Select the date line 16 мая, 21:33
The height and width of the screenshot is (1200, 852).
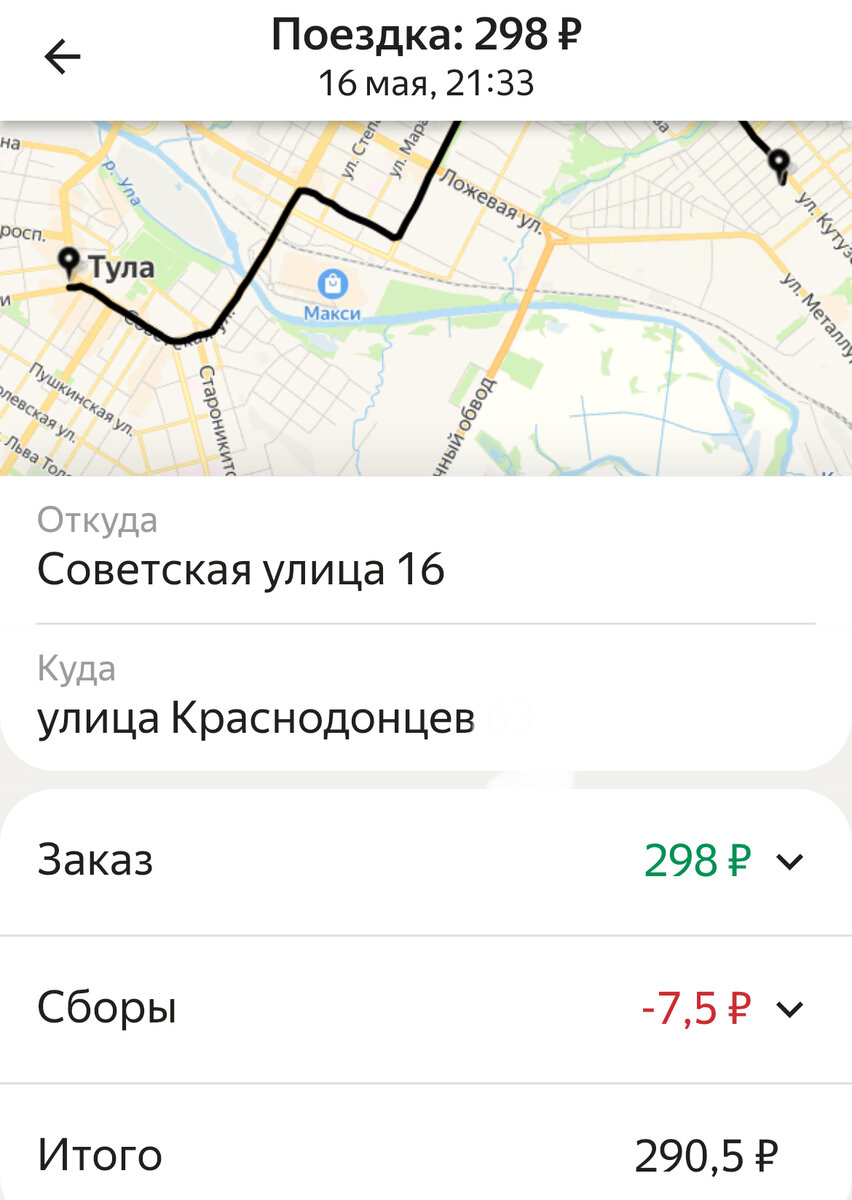(x=426, y=80)
